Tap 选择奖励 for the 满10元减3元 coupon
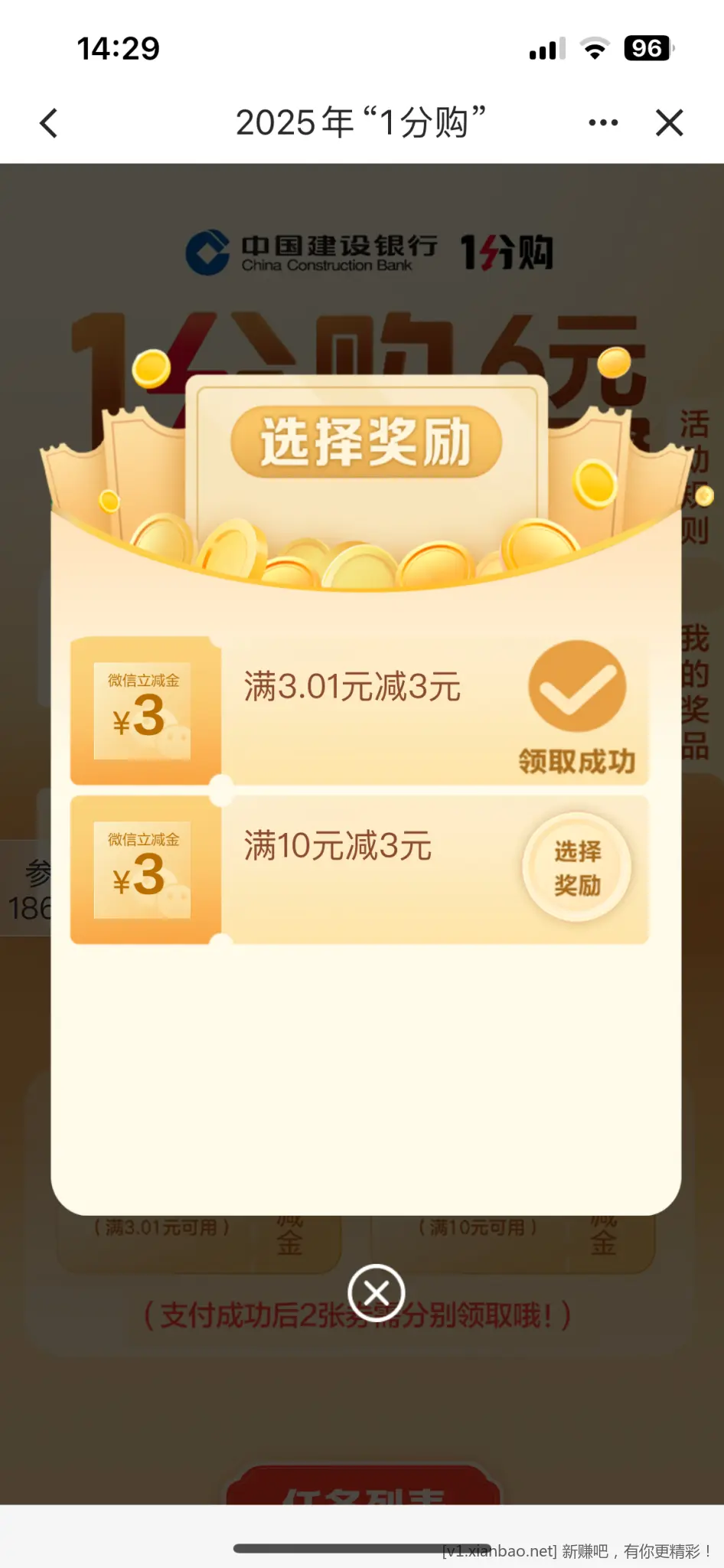This screenshot has width=724, height=1568. (577, 867)
